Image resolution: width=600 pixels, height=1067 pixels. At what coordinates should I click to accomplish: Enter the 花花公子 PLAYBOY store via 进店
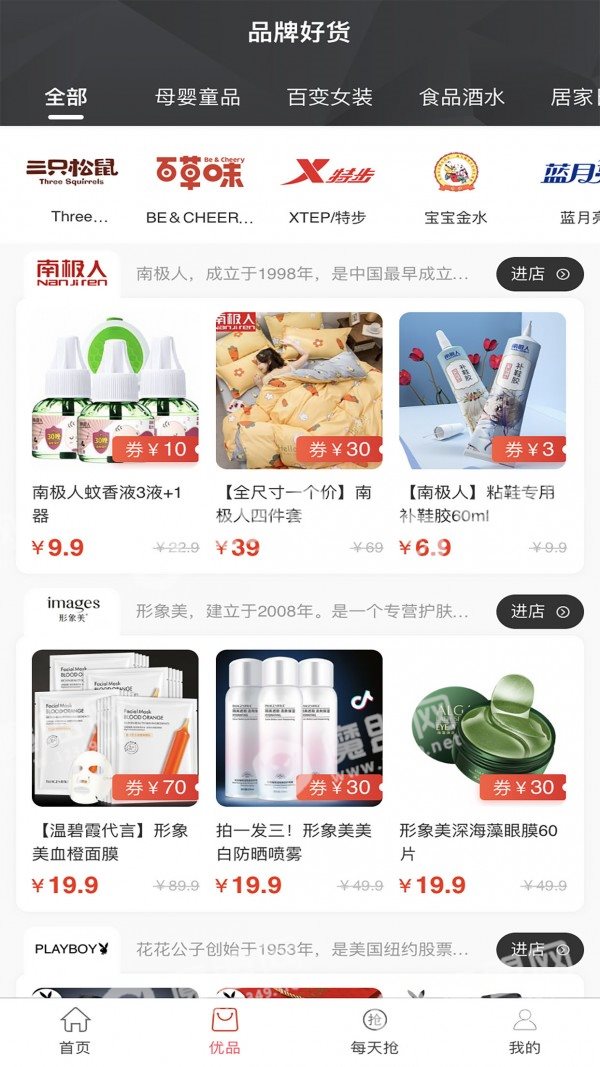(x=540, y=949)
